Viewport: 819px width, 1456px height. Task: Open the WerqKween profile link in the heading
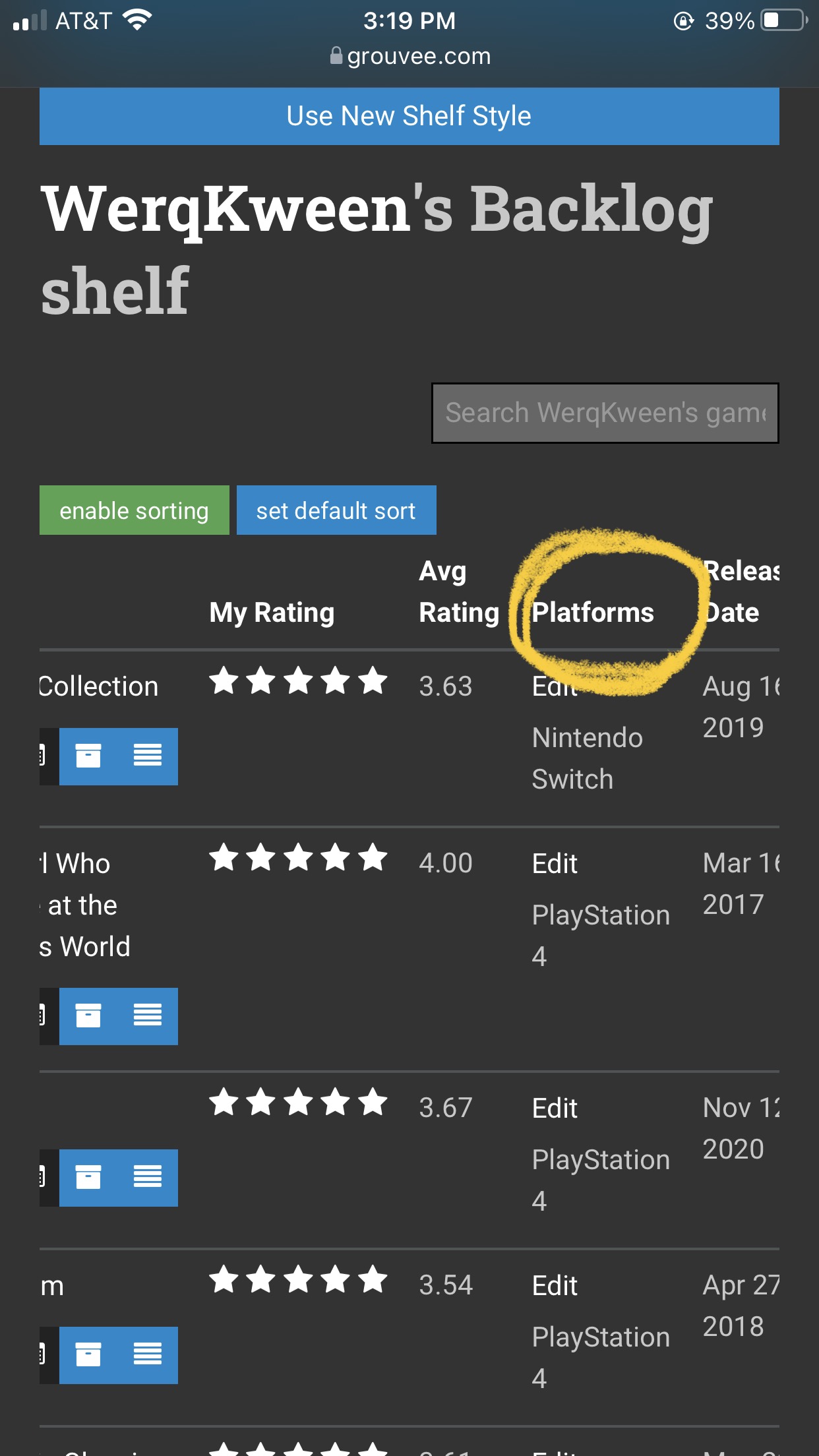coord(227,208)
